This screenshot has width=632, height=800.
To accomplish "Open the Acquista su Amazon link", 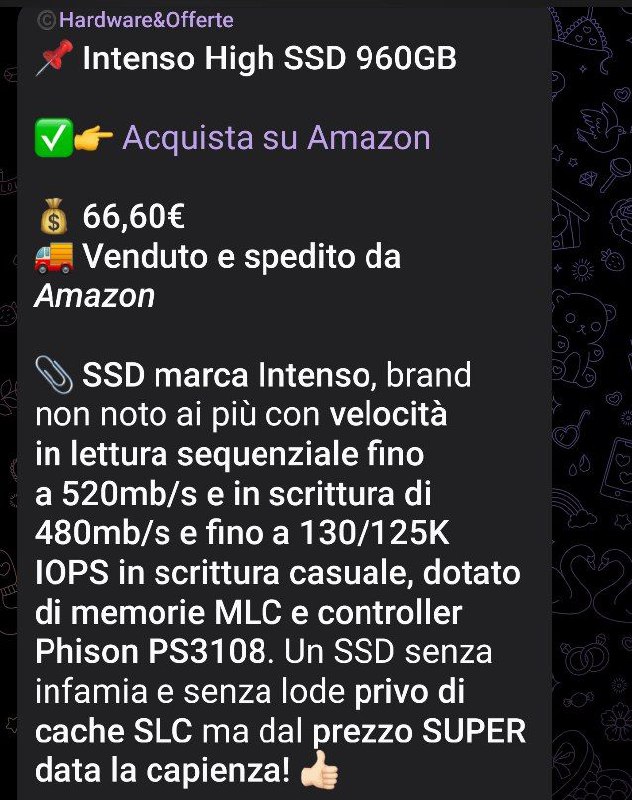I will pyautogui.click(x=276, y=138).
